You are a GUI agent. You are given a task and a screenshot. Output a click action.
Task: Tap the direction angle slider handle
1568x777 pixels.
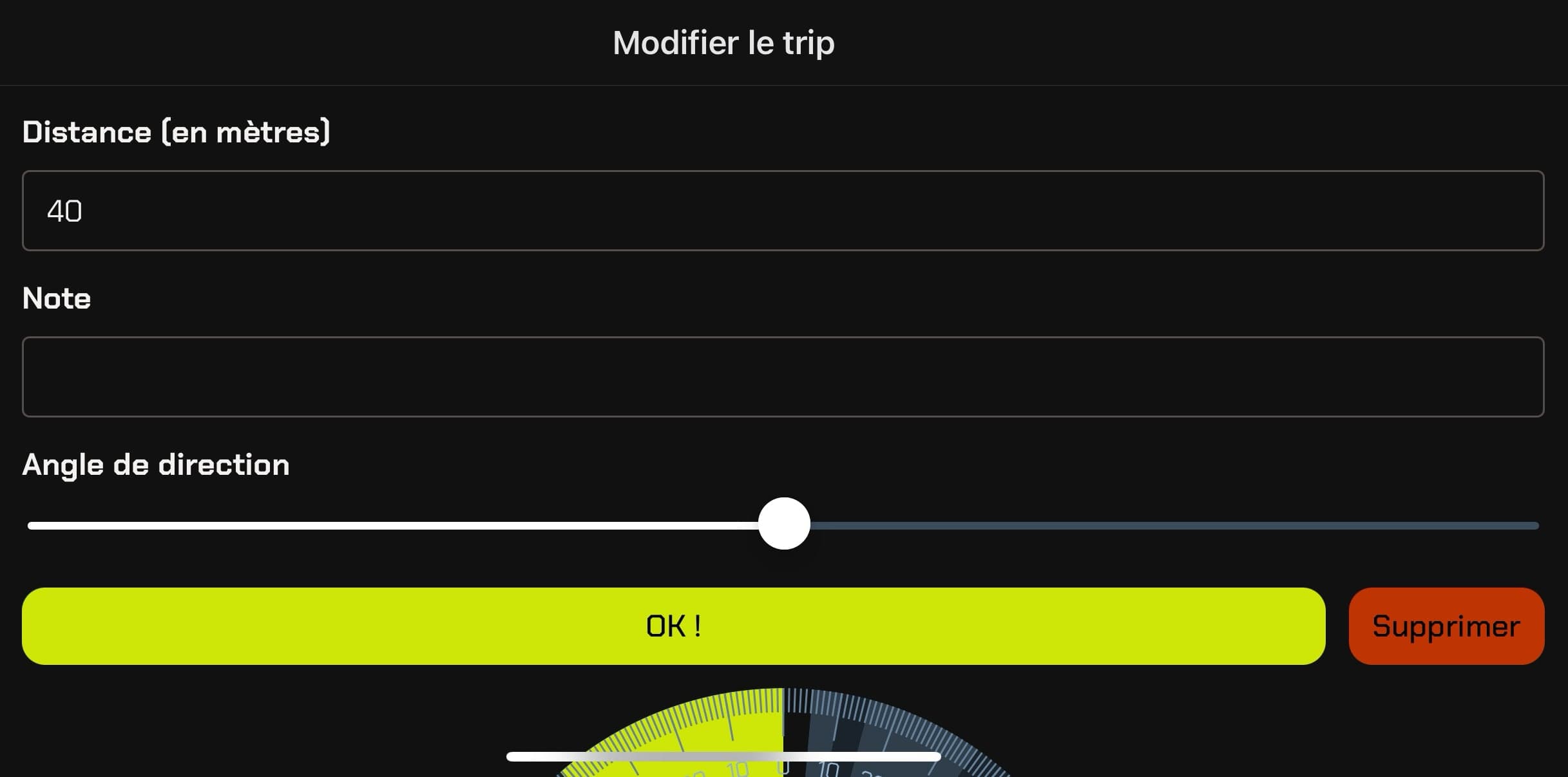click(x=784, y=524)
